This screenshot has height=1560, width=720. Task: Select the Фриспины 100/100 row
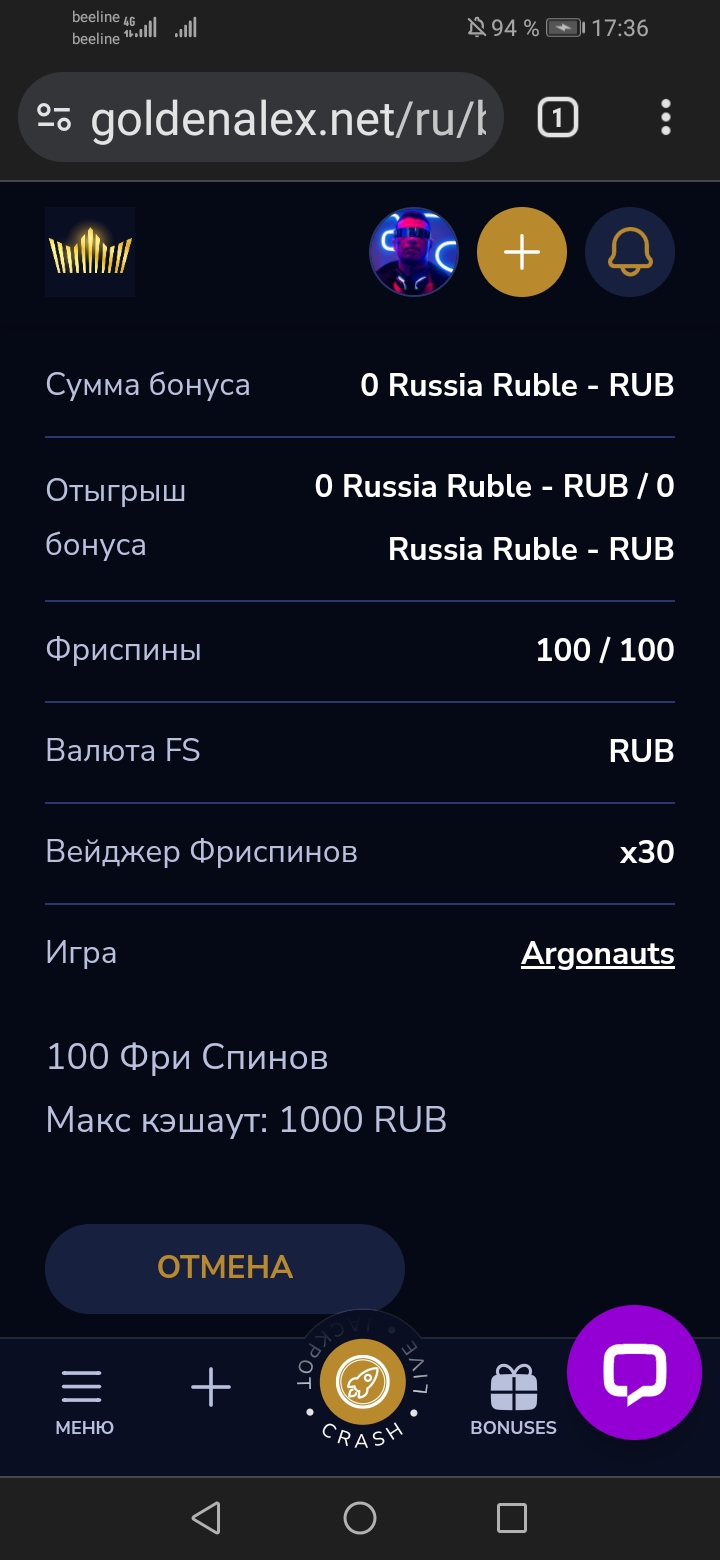click(x=360, y=650)
